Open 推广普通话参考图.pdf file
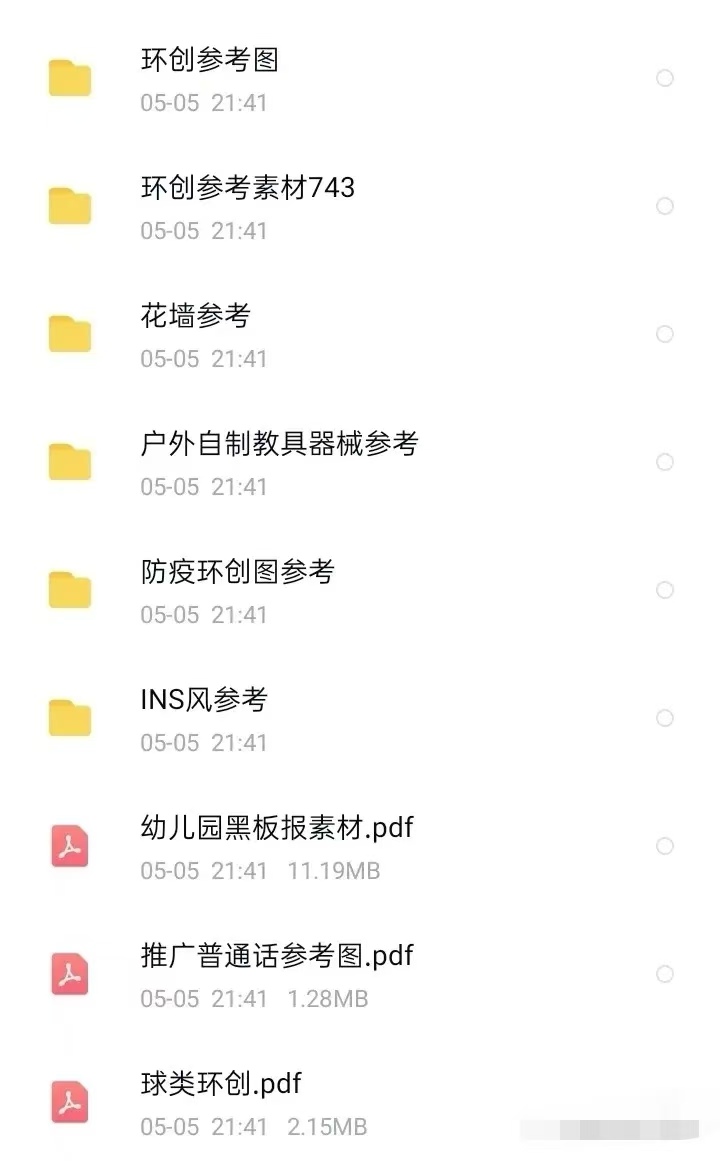This screenshot has width=720, height=1161. 360,975
